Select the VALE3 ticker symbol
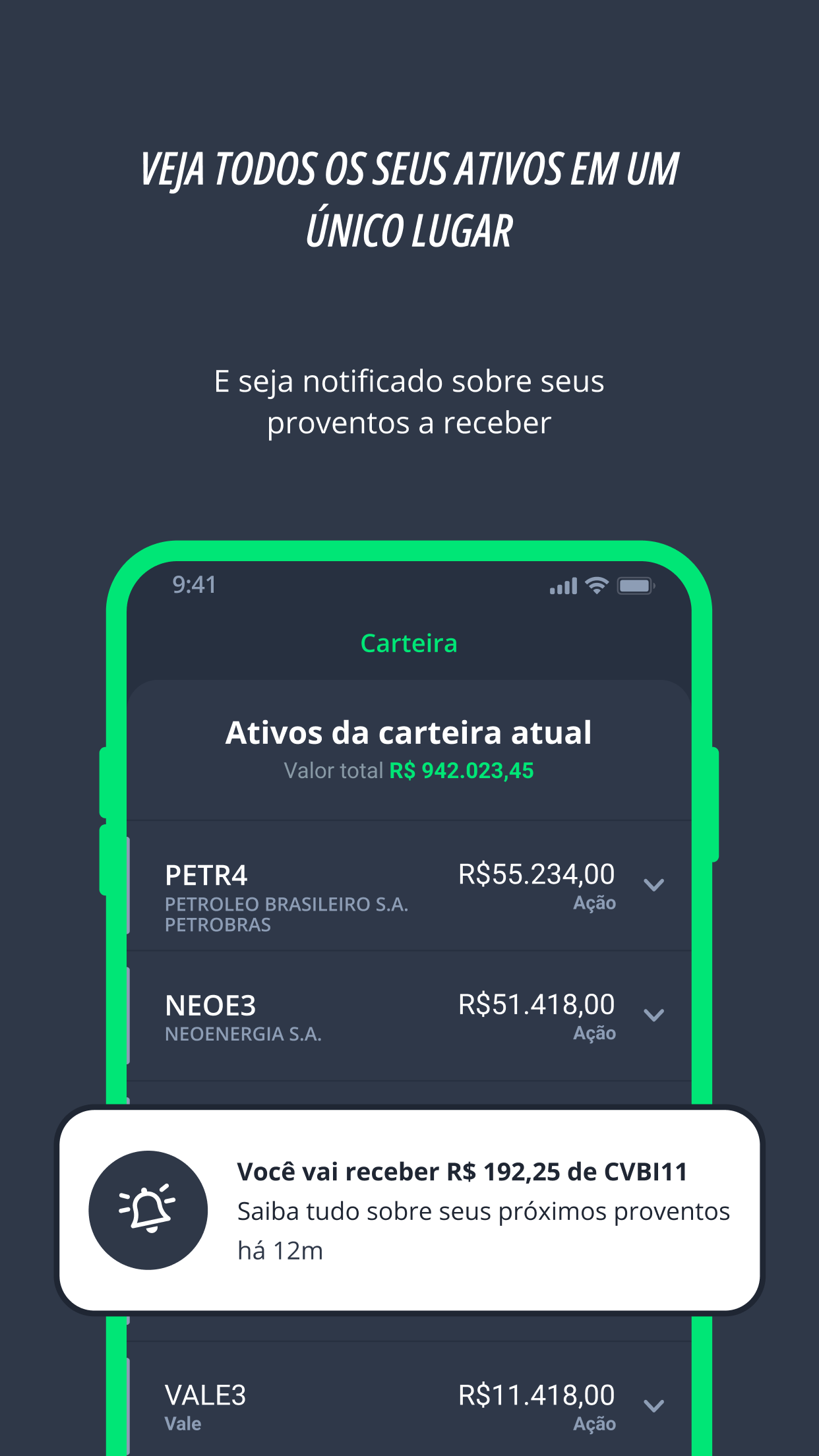Screen dimensions: 819x1456 pos(204,1395)
